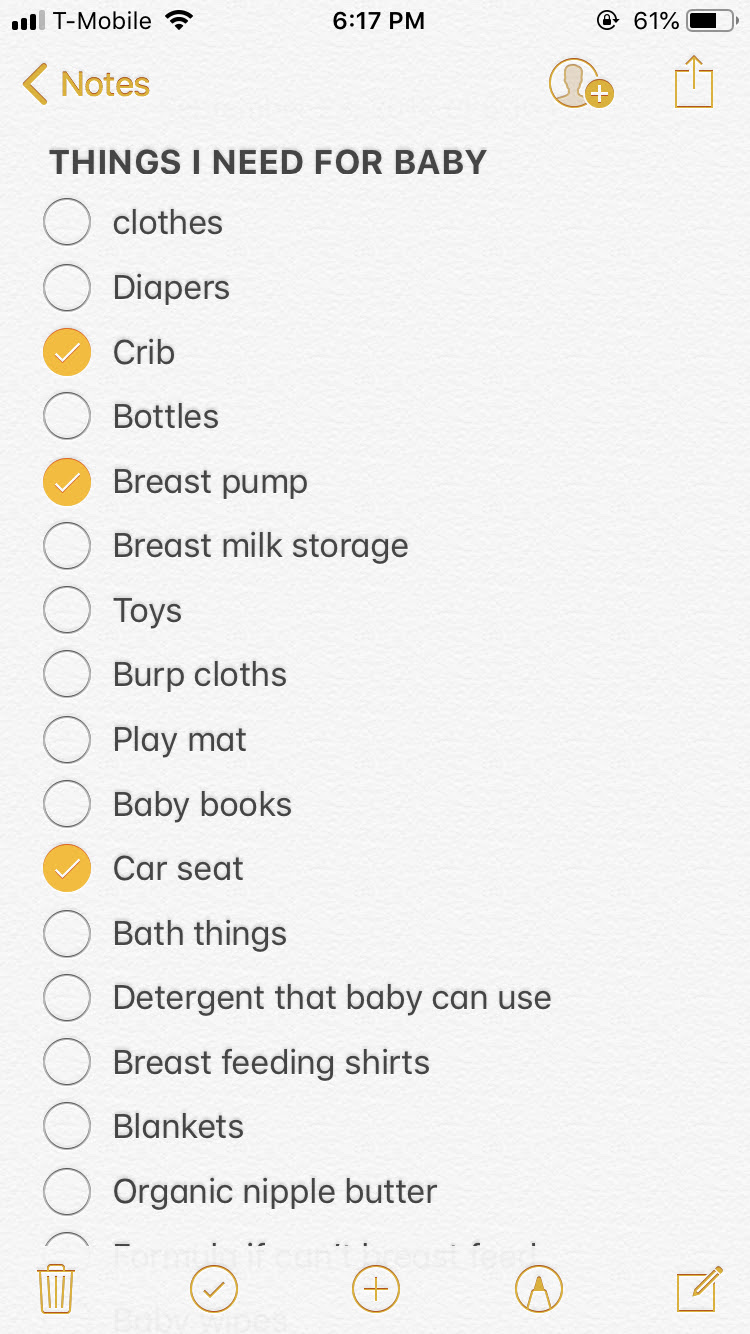The image size is (750, 1334).
Task: Check Organic nipple butter
Action: pyautogui.click(x=67, y=1192)
